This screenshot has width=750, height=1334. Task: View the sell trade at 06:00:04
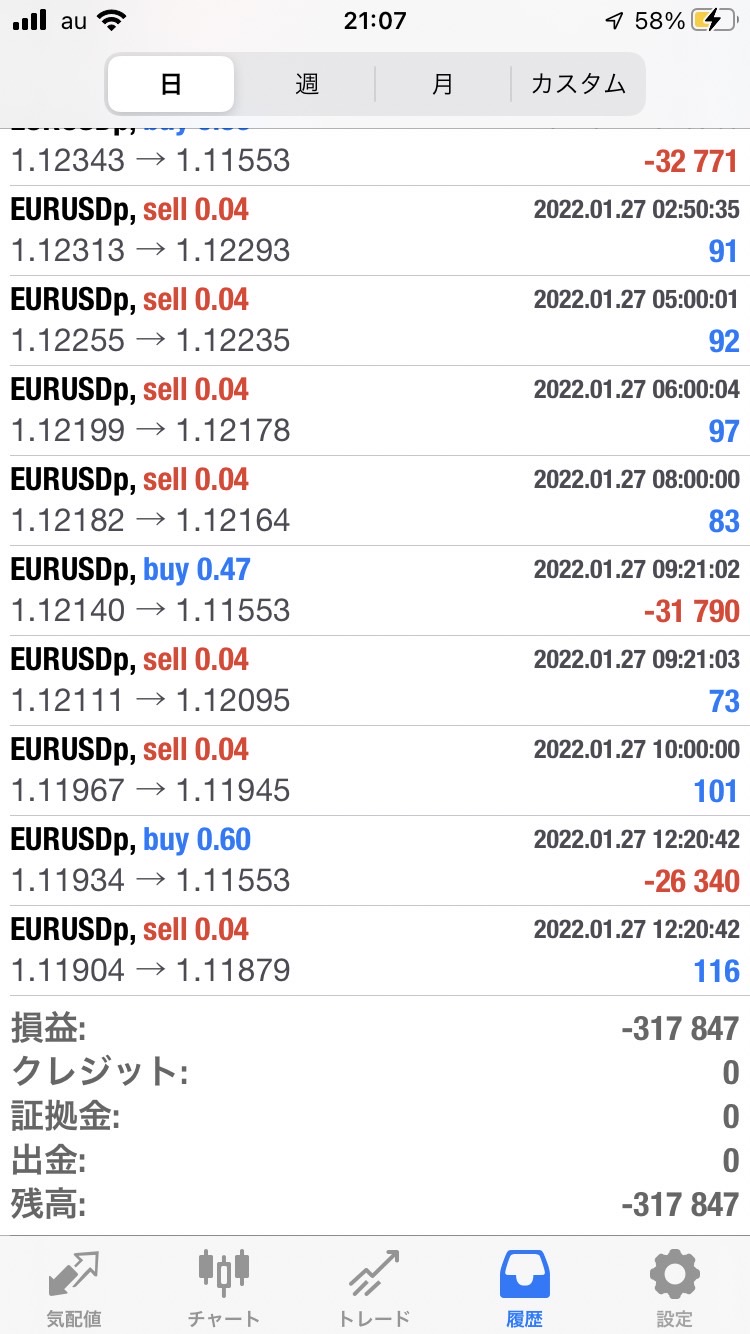pyautogui.click(x=375, y=411)
